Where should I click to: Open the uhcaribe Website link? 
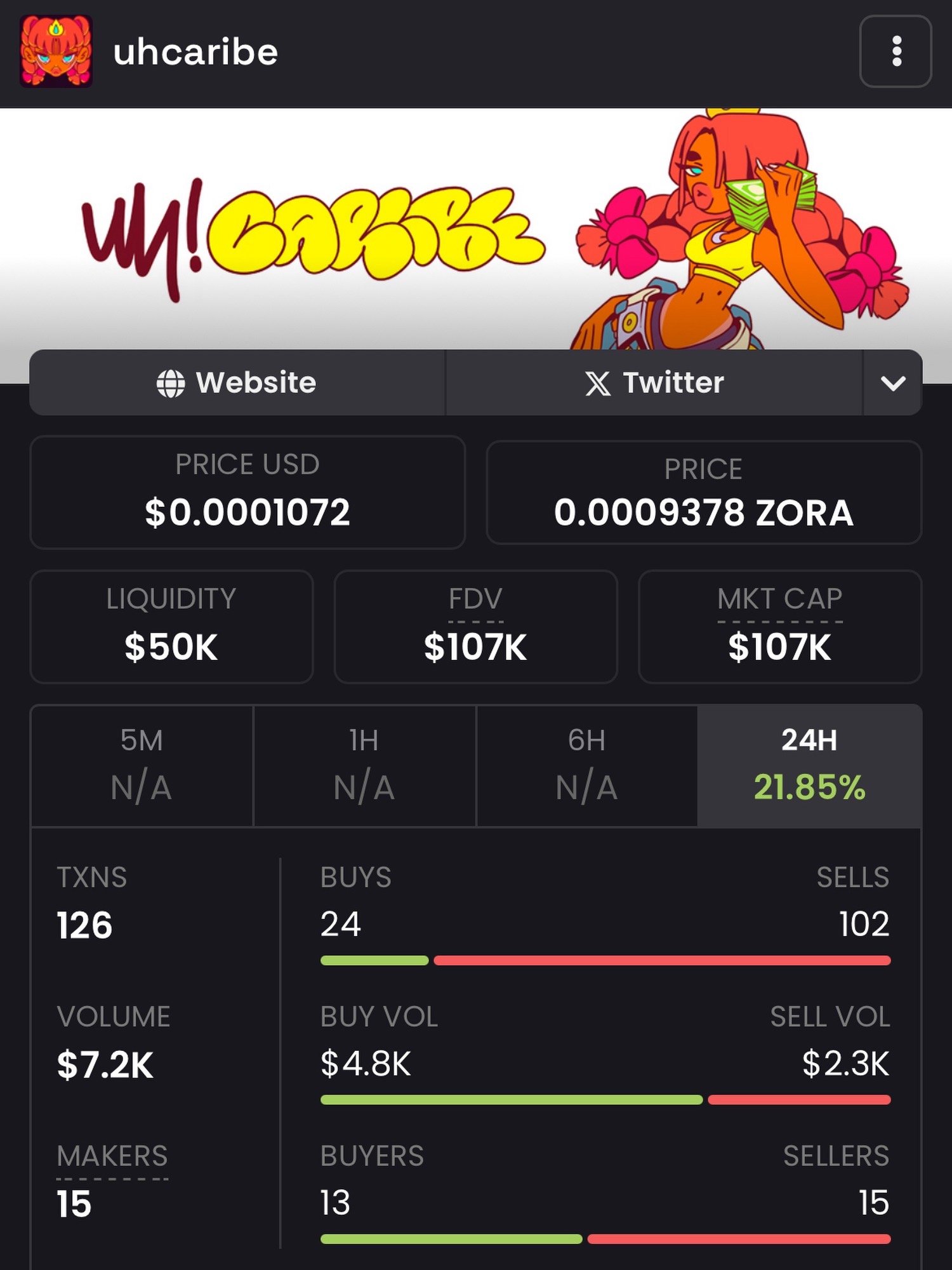coord(237,383)
